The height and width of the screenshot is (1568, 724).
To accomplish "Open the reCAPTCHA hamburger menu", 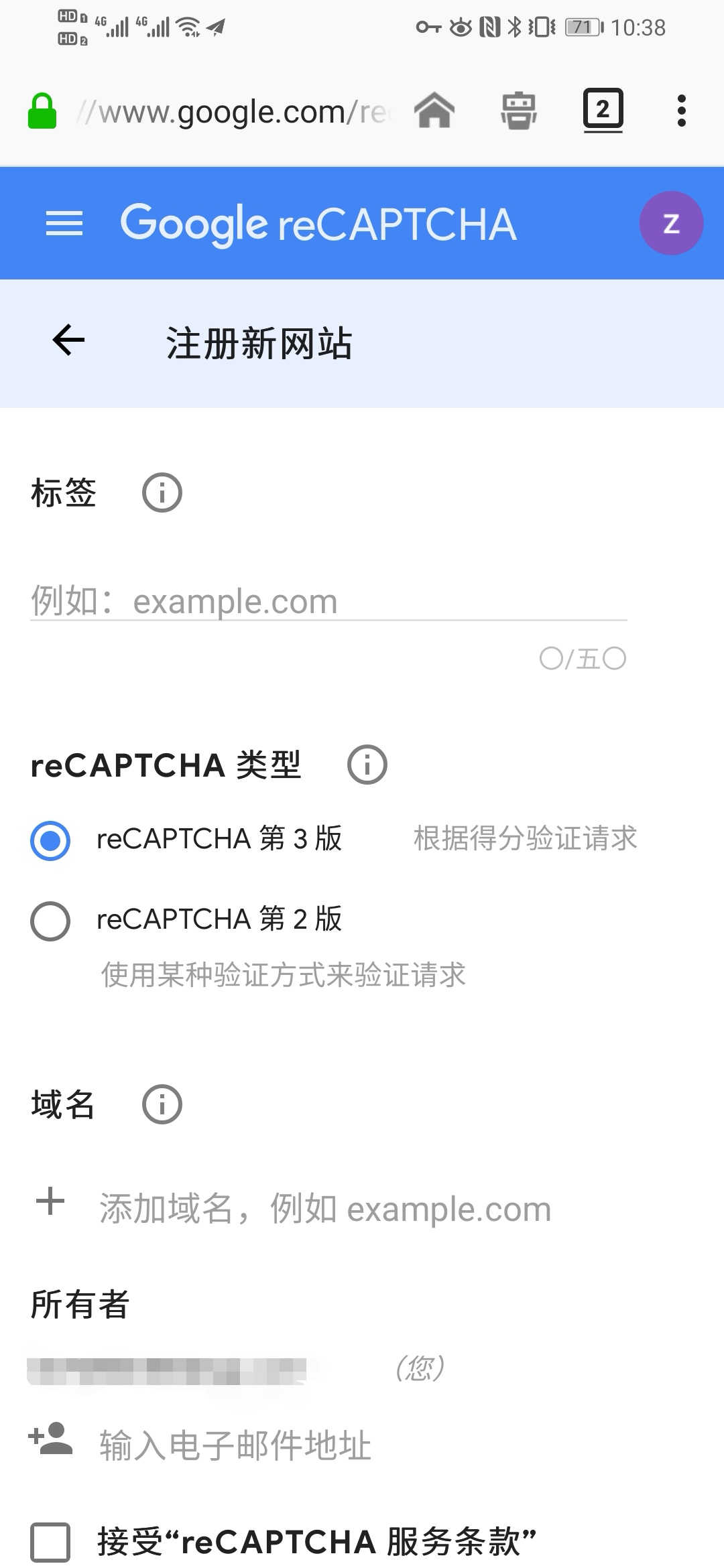I will pyautogui.click(x=64, y=223).
